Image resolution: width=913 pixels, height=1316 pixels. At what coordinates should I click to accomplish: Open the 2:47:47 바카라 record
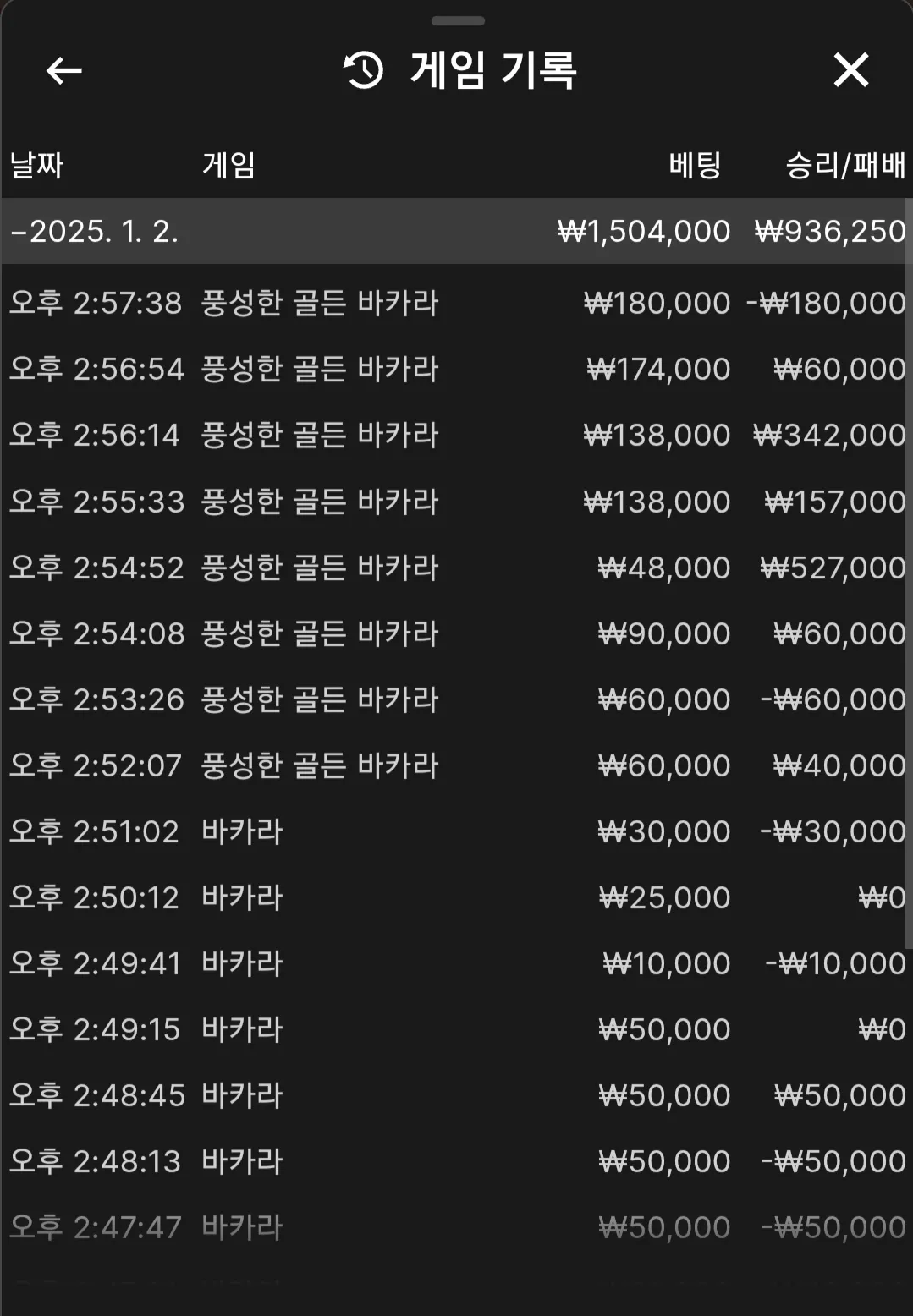(457, 1227)
